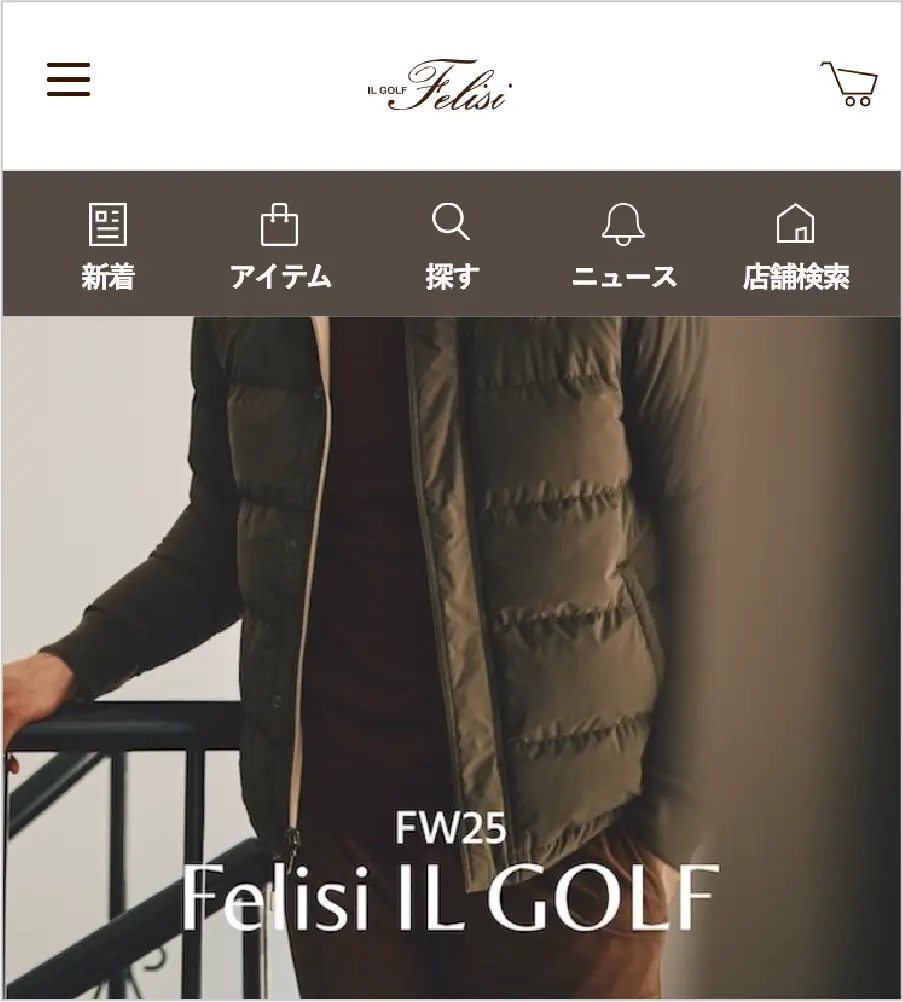Open the shopping cart

coord(850,84)
